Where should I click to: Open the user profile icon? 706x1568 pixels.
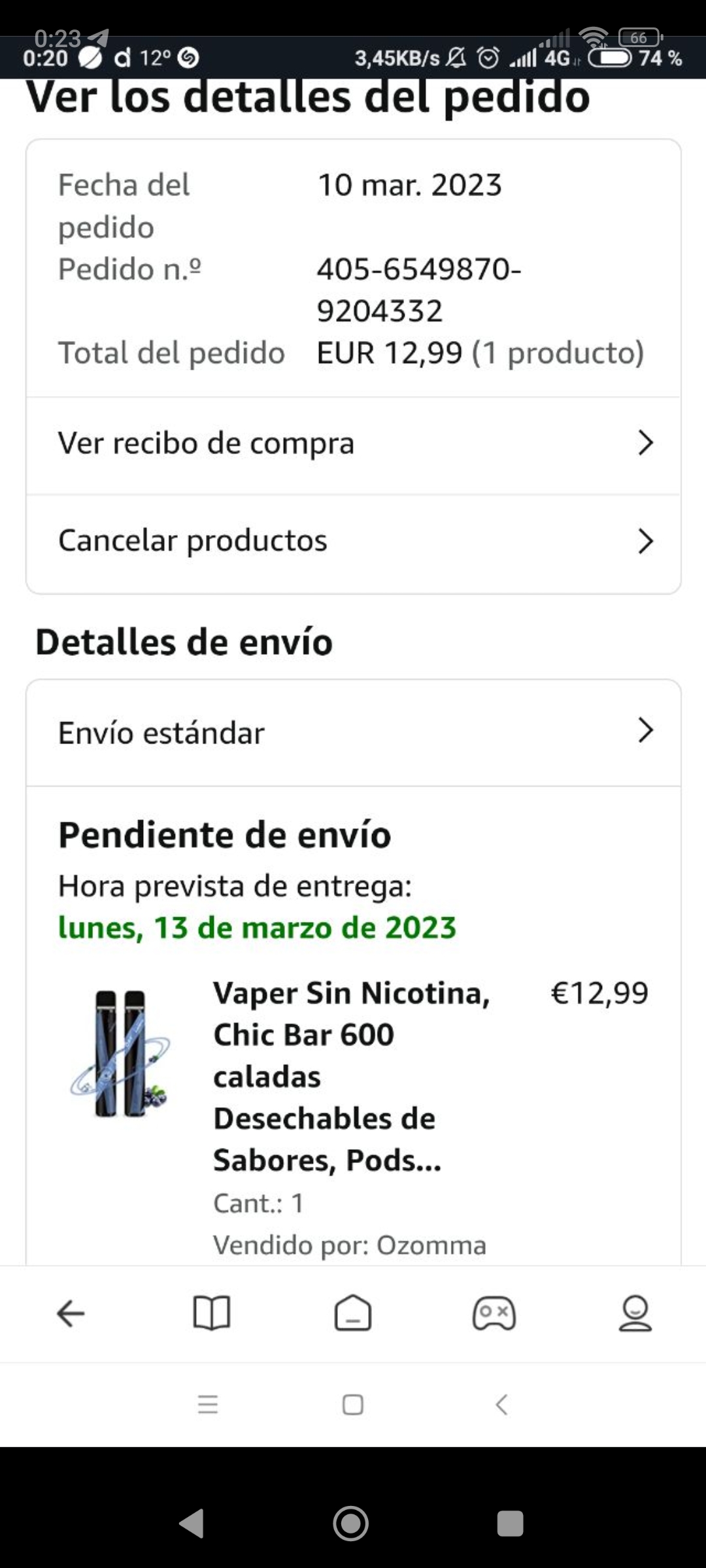(635, 1313)
